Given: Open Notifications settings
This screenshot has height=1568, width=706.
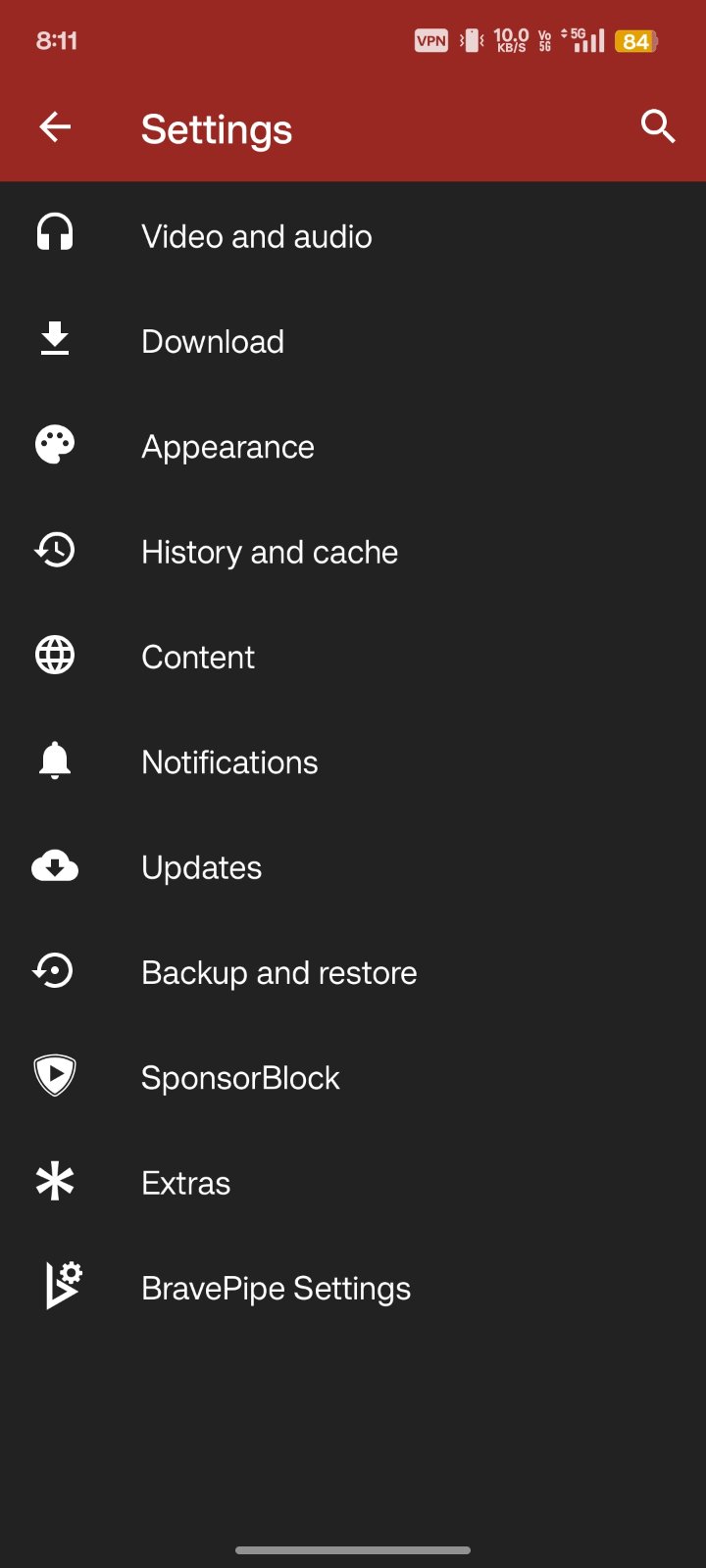Looking at the screenshot, I should pos(229,762).
